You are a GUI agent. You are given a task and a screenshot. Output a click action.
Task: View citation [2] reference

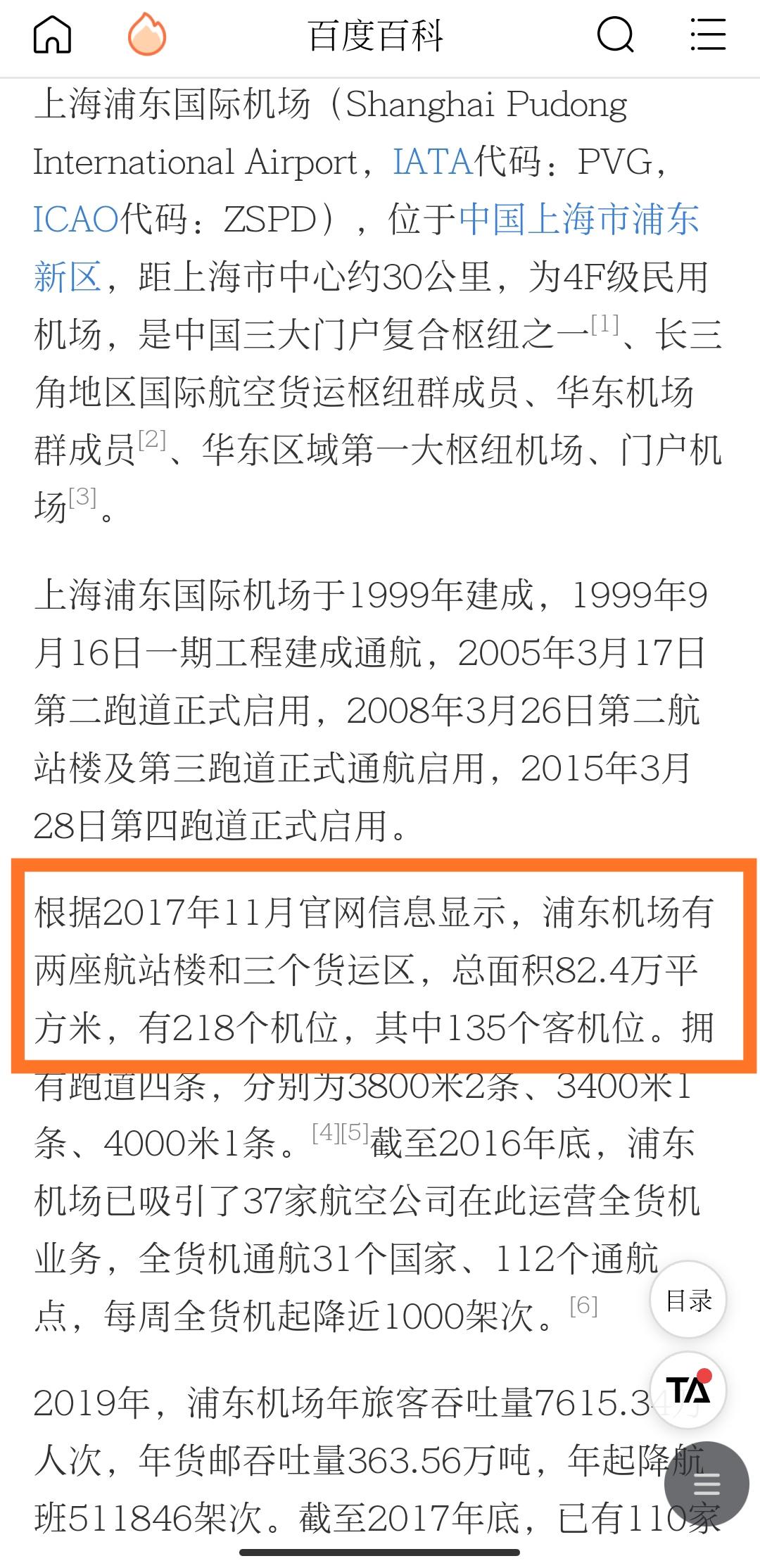(x=152, y=440)
